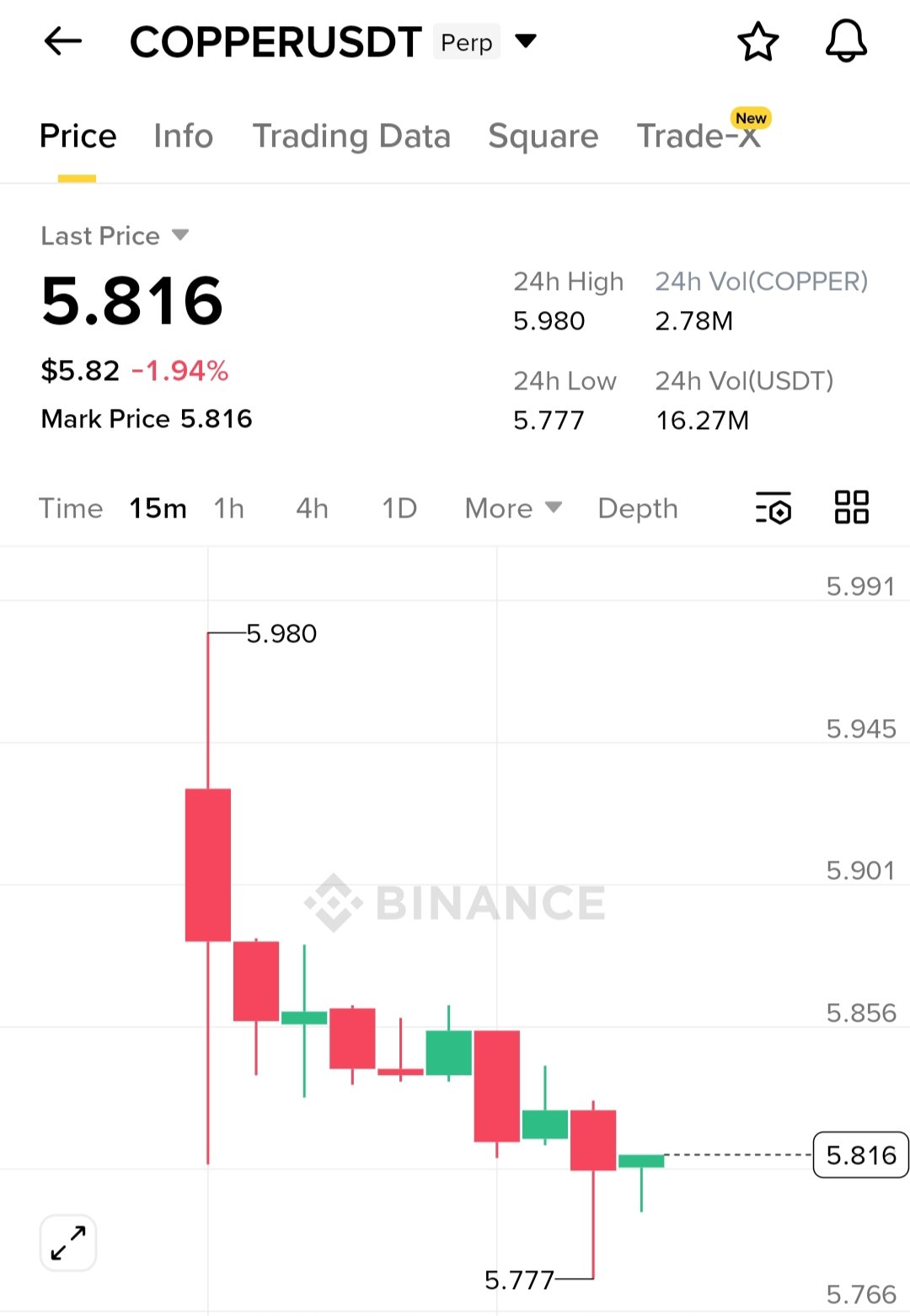Expand the More intervals dropdown
This screenshot has height=1316, width=910.
pos(512,508)
